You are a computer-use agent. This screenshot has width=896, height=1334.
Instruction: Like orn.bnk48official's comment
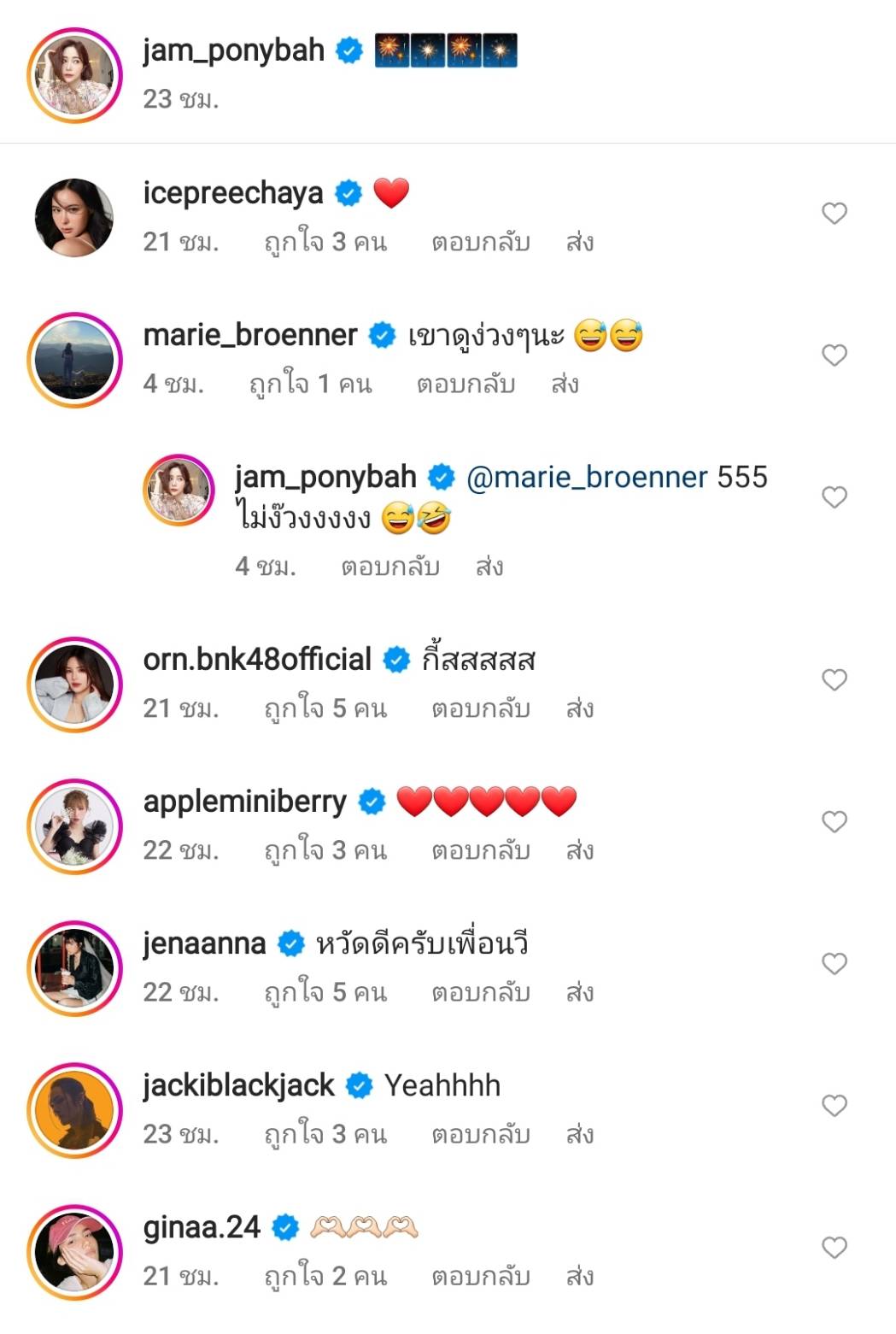(834, 679)
